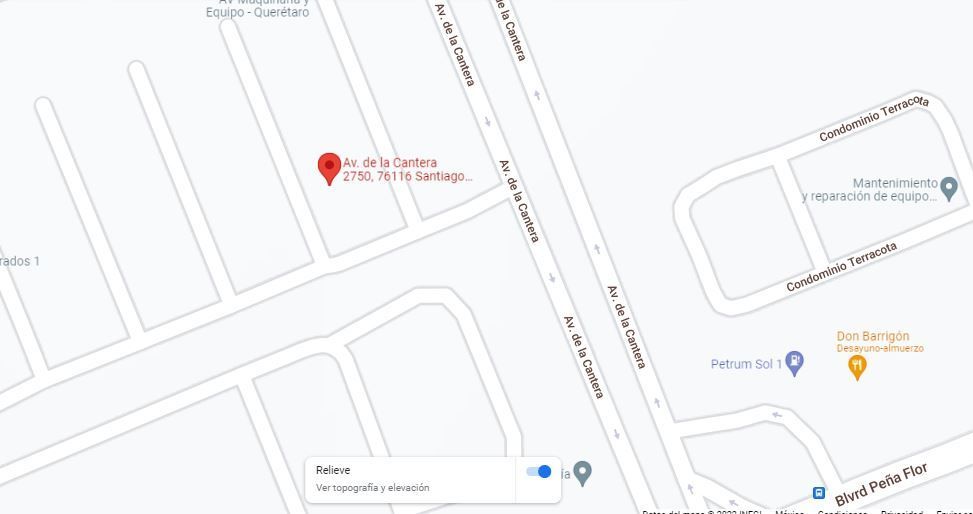Toggle the Relieve terrain switch

pyautogui.click(x=539, y=472)
